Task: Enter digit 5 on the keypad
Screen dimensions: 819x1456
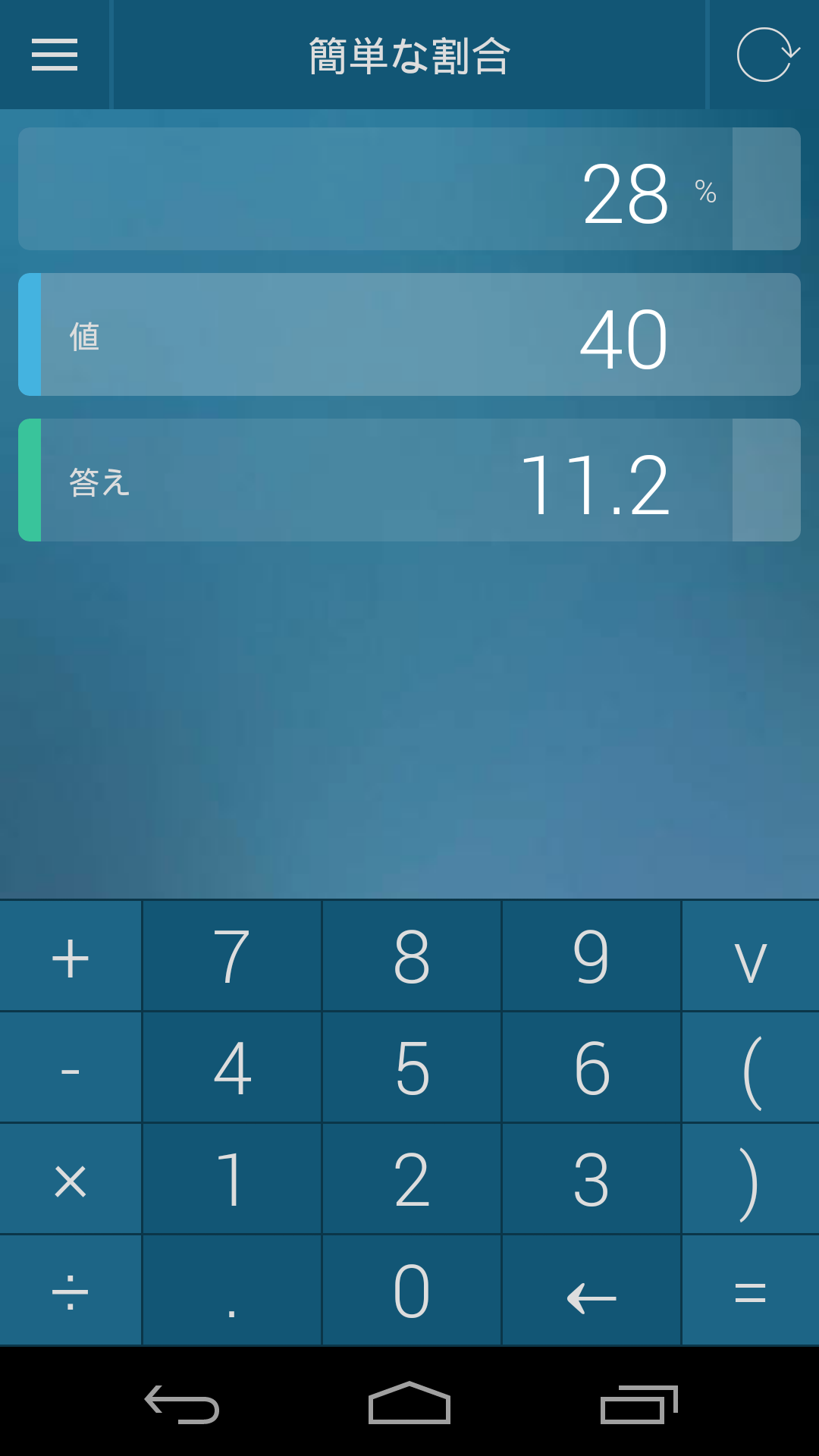Action: click(x=412, y=1068)
